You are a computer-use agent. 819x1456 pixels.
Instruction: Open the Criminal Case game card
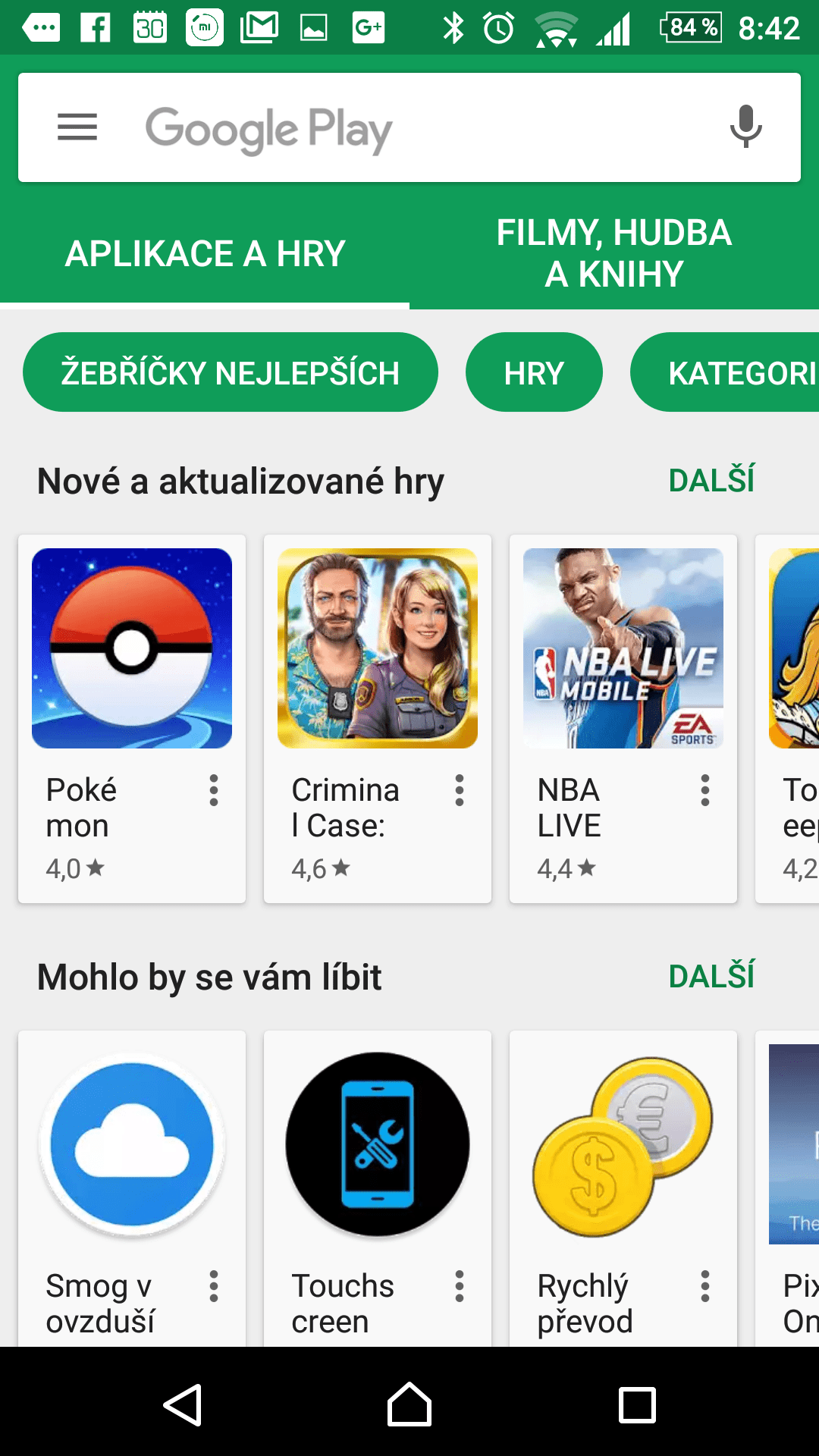(x=378, y=719)
